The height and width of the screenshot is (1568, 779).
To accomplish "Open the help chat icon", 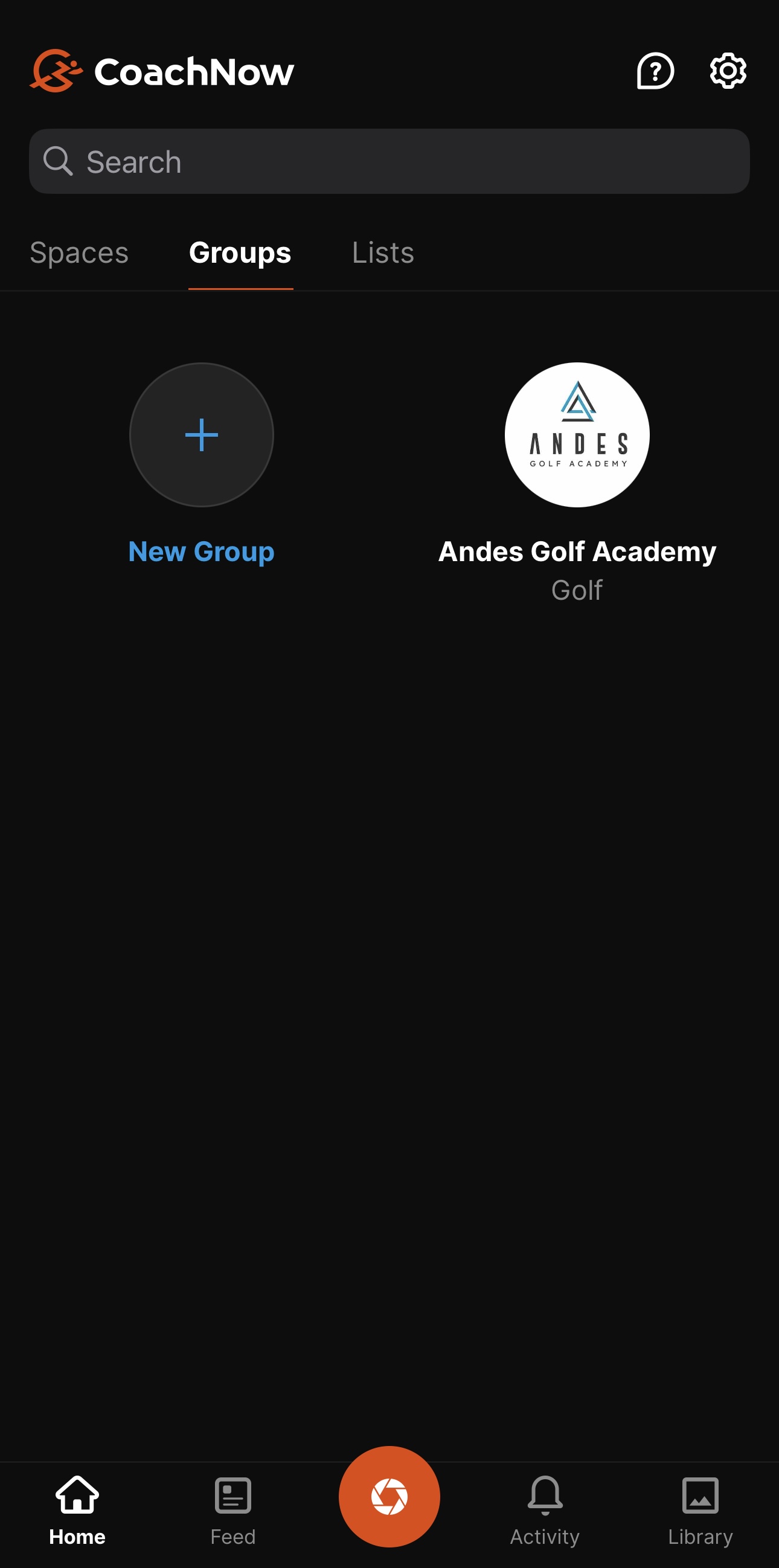I will 655,71.
